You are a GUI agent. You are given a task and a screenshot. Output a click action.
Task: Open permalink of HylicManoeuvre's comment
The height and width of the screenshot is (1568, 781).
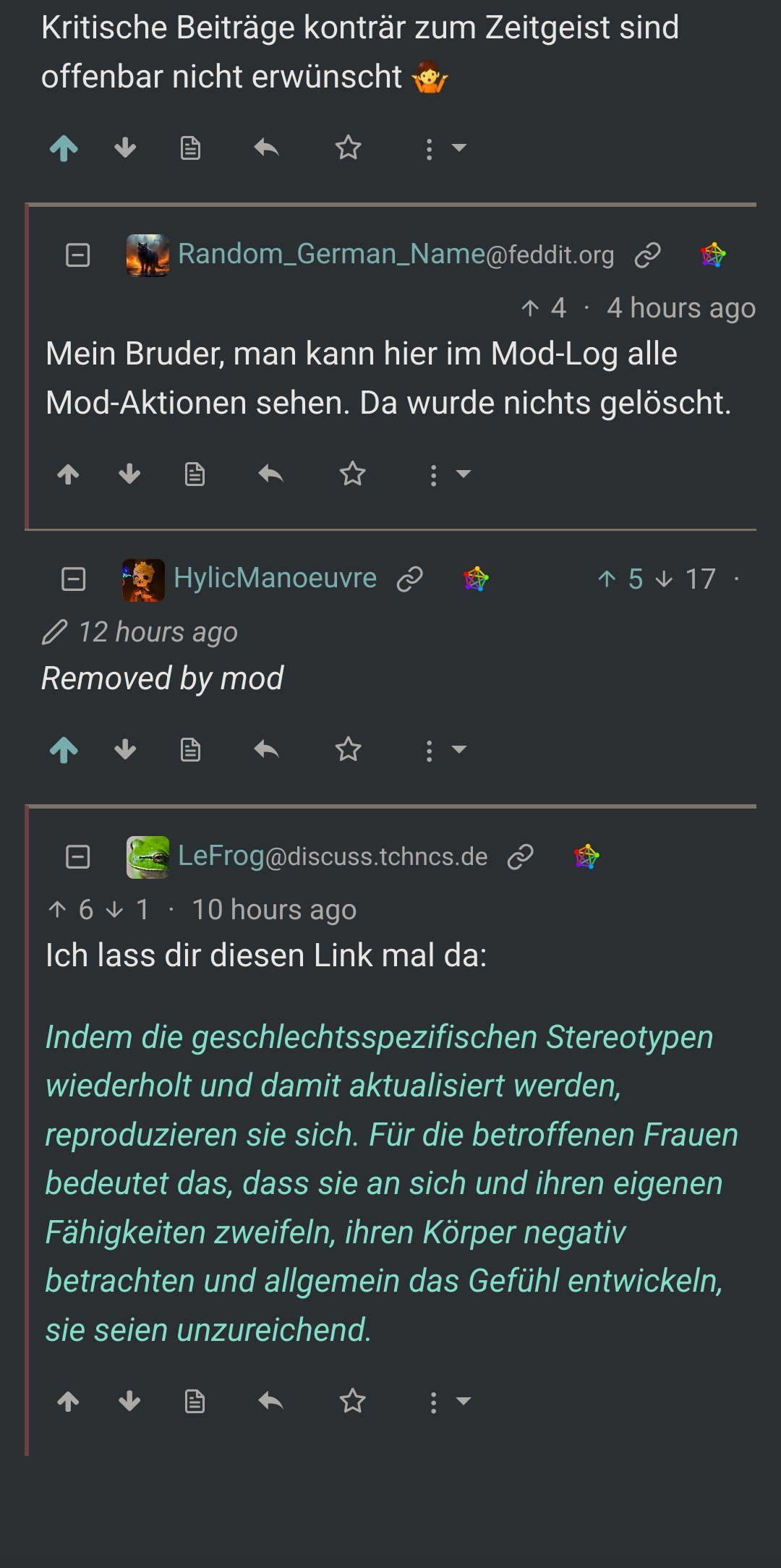pos(409,579)
